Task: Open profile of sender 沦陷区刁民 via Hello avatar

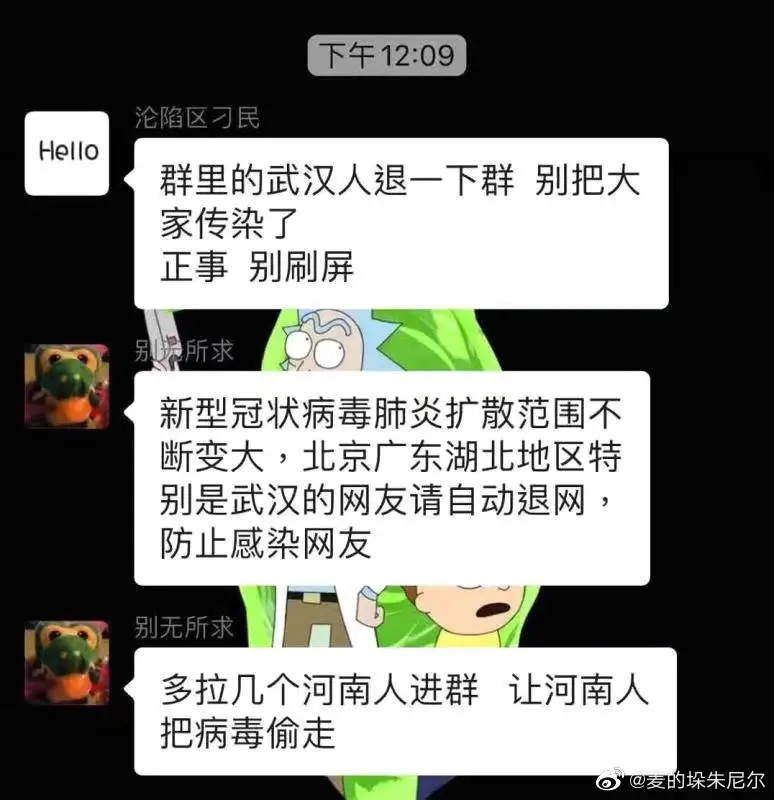Action: point(67,152)
